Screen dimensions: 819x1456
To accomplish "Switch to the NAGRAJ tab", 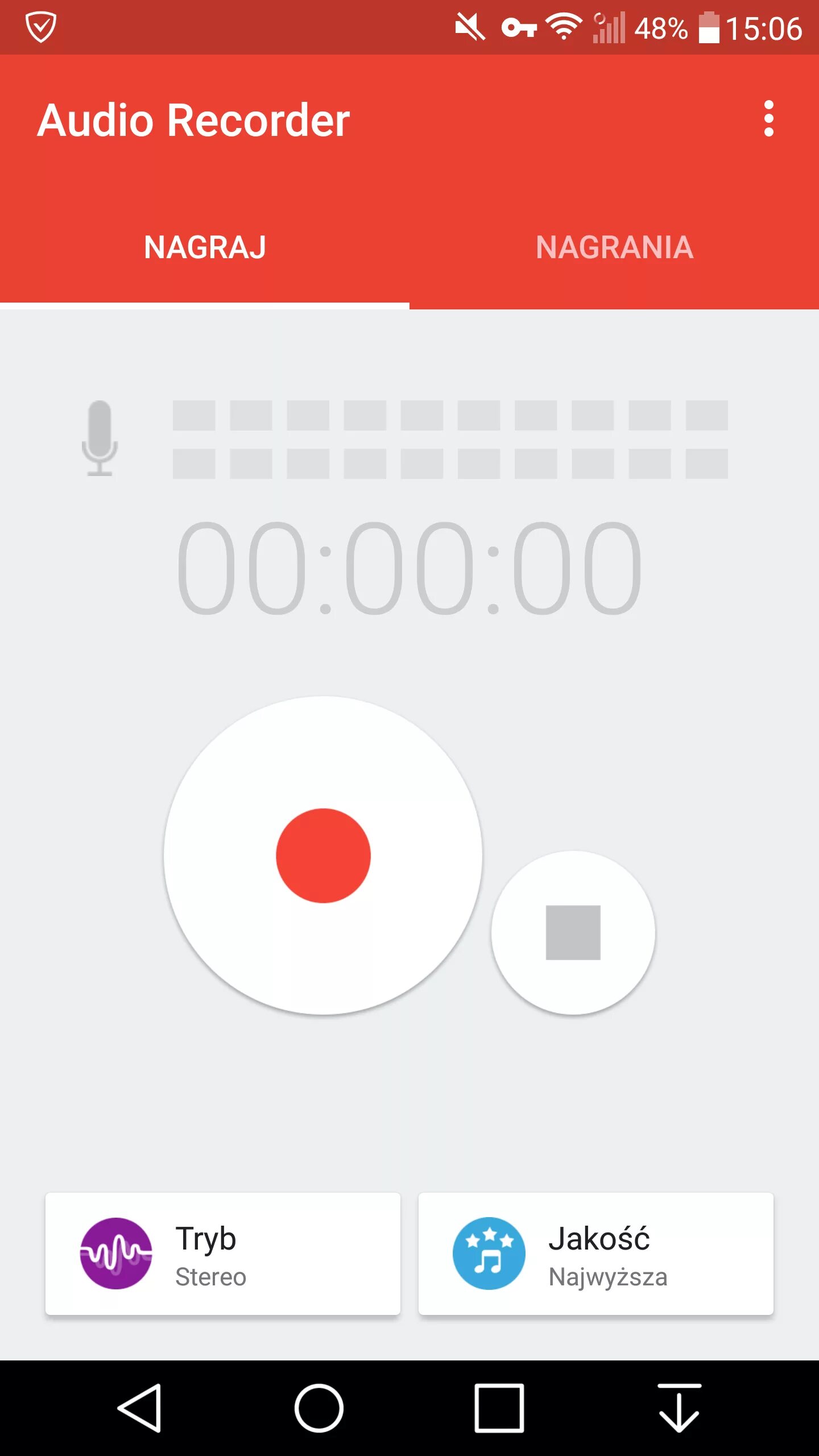I will pyautogui.click(x=205, y=247).
